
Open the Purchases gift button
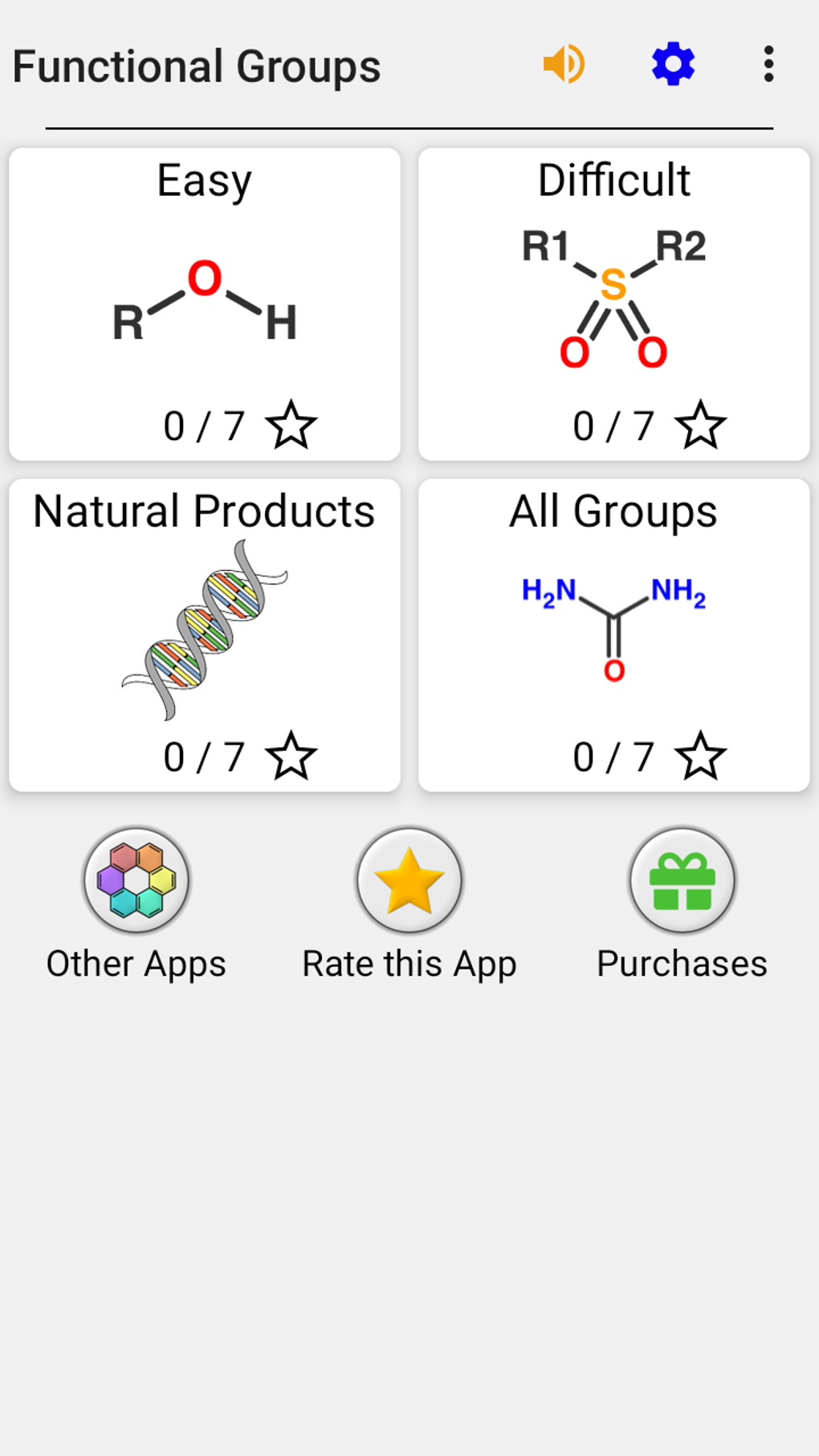coord(682,881)
